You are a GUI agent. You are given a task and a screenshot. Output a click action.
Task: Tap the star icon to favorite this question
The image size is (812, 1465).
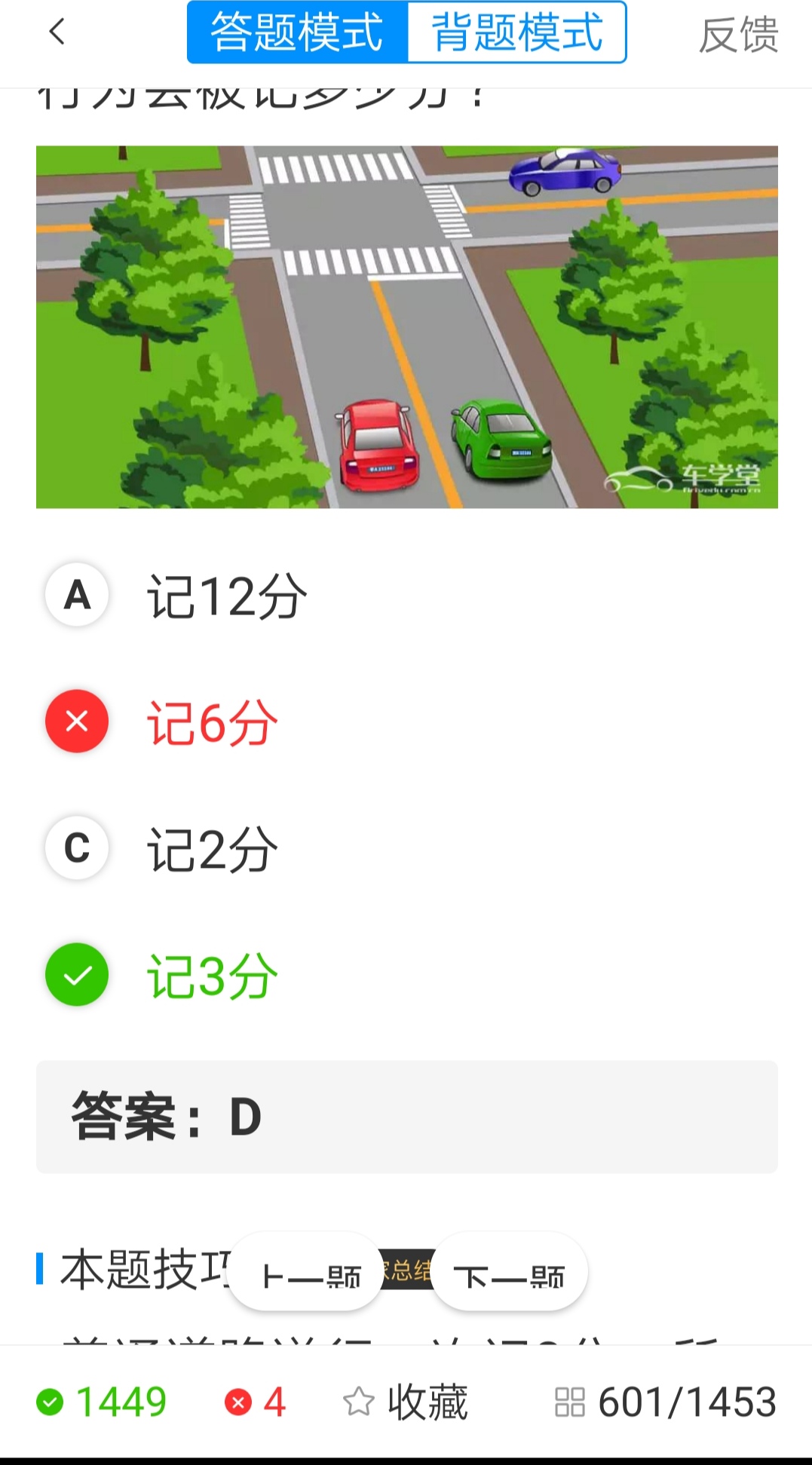pyautogui.click(x=357, y=1401)
